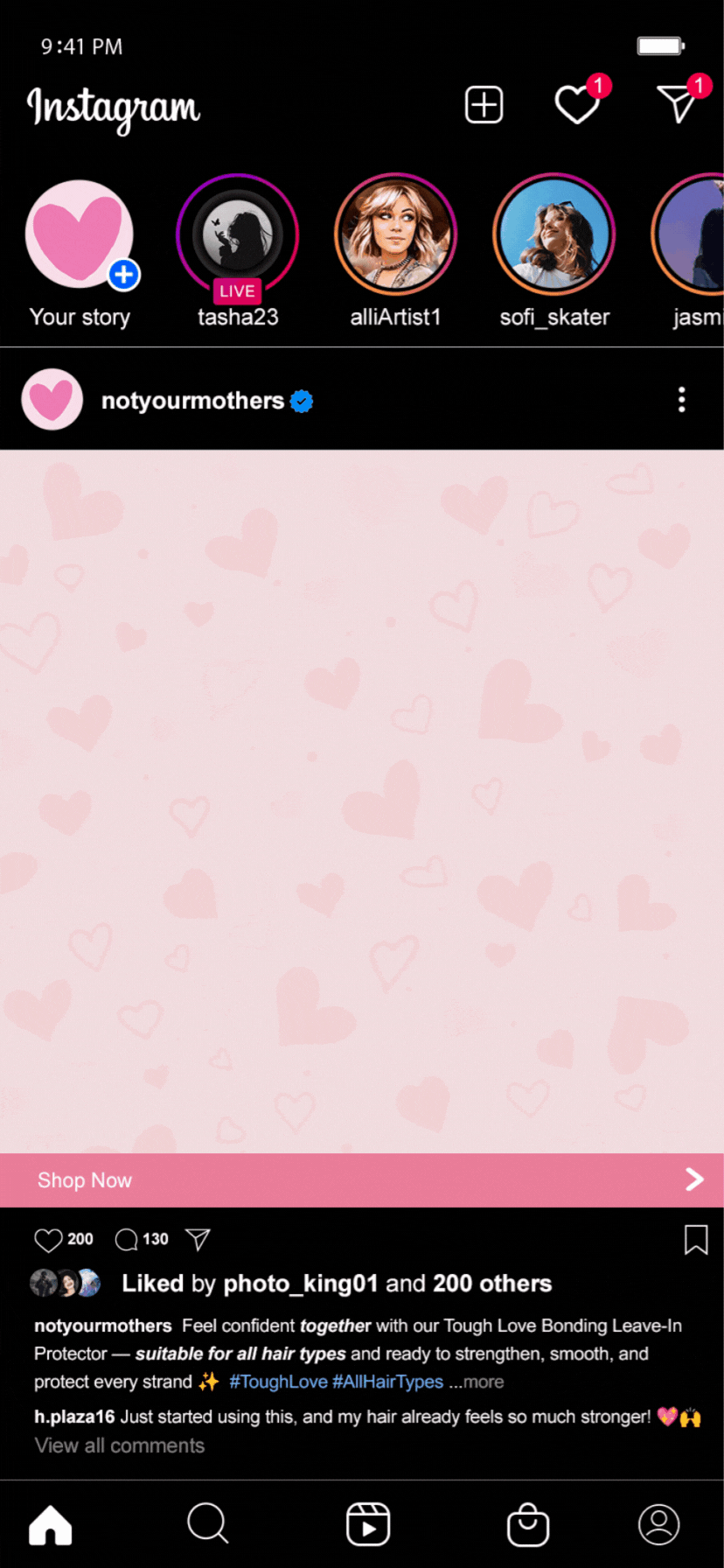Expand the caption with the more link

pyautogui.click(x=483, y=1382)
